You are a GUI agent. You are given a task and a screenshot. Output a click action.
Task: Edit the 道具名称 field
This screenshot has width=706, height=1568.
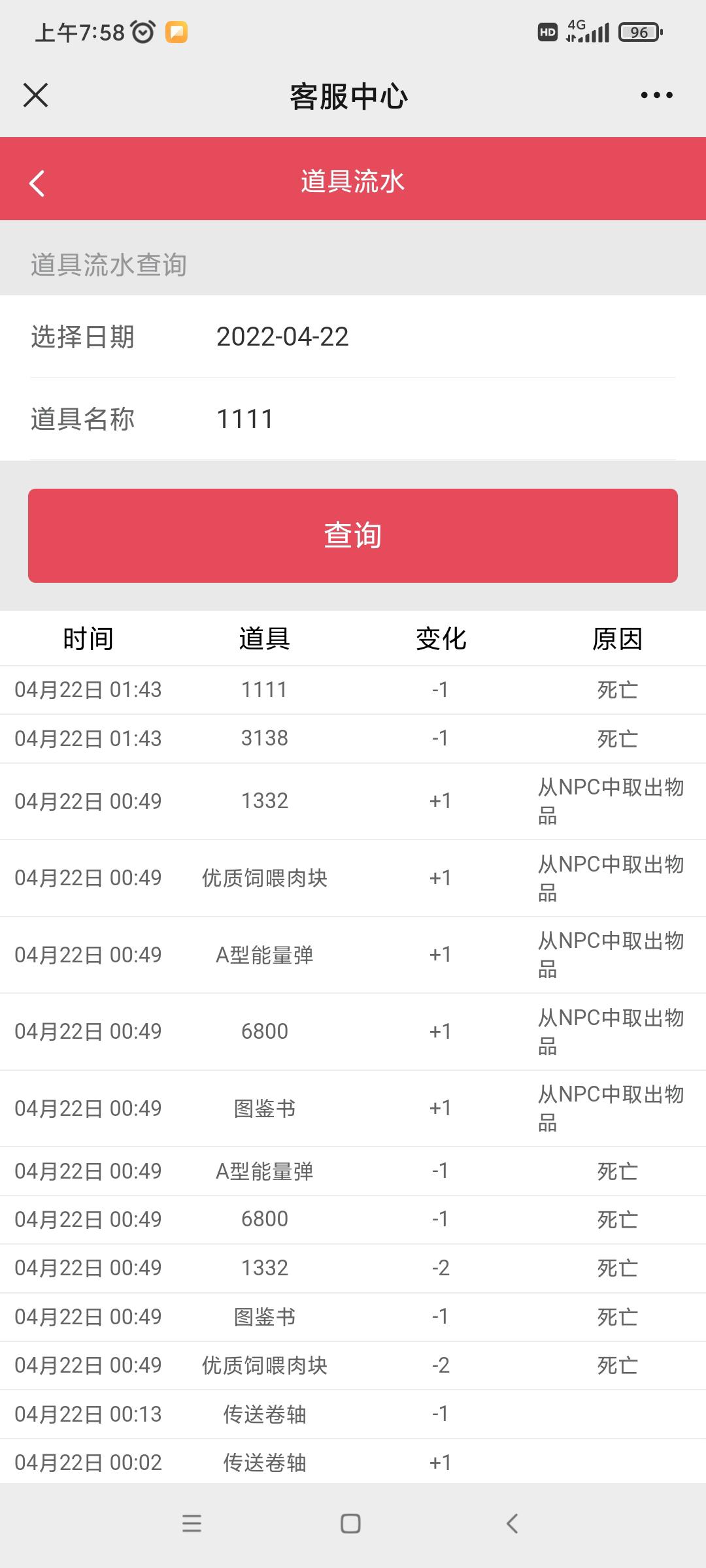coord(353,419)
